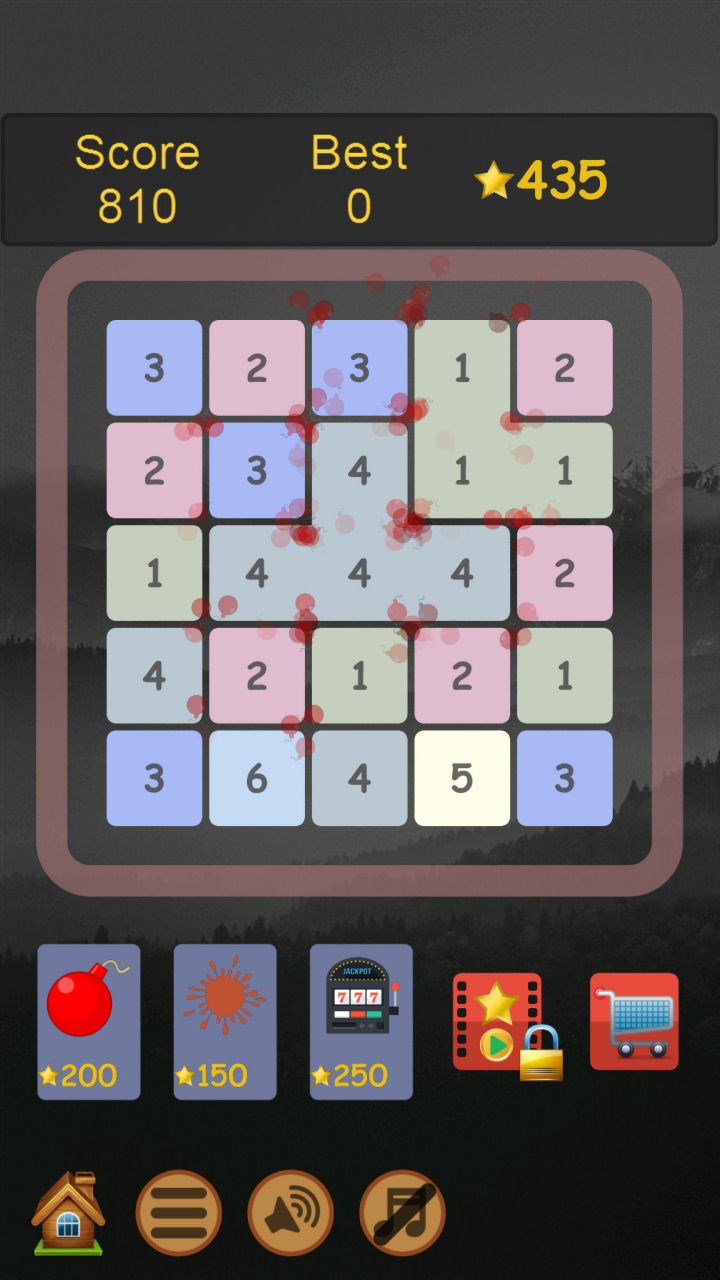Viewport: 720px width, 1280px height.
Task: Open the menu with three bars
Action: tap(179, 1213)
